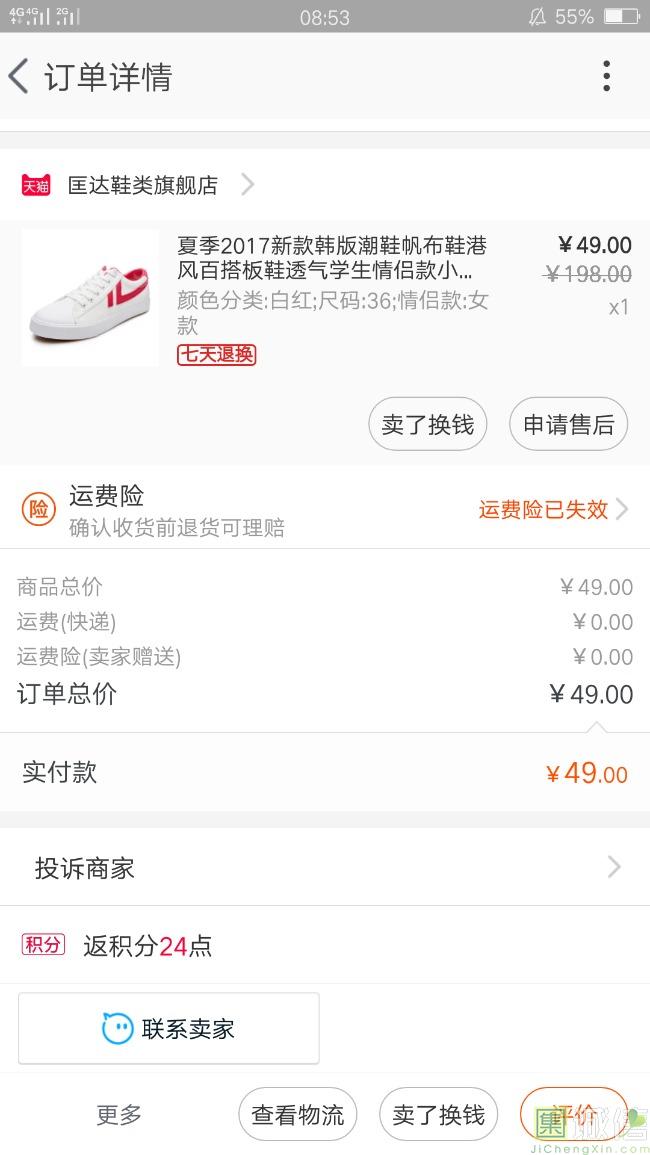Check shipping with 查看物流
The height and width of the screenshot is (1155, 650).
pyautogui.click(x=297, y=1115)
